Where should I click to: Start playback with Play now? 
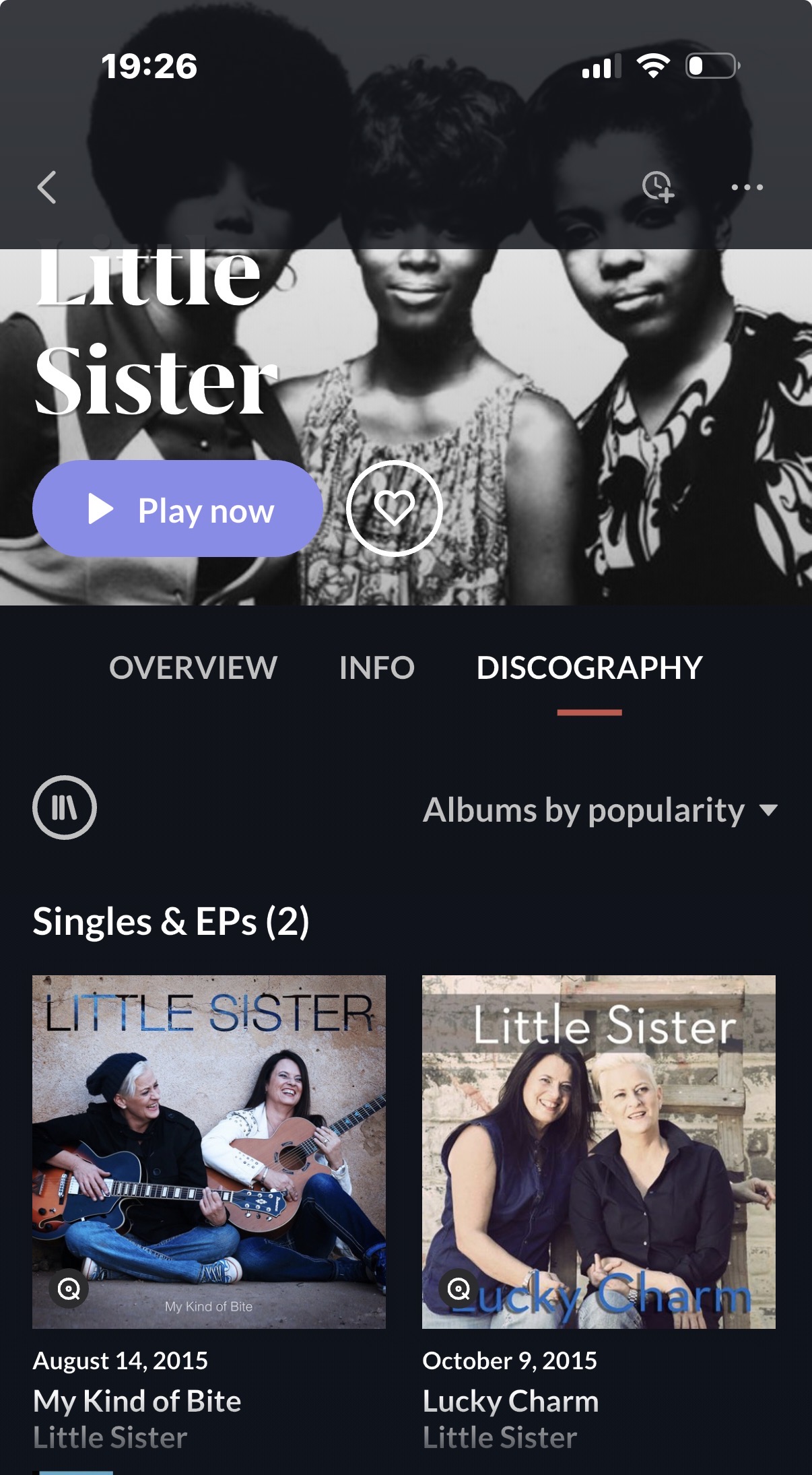pos(178,509)
